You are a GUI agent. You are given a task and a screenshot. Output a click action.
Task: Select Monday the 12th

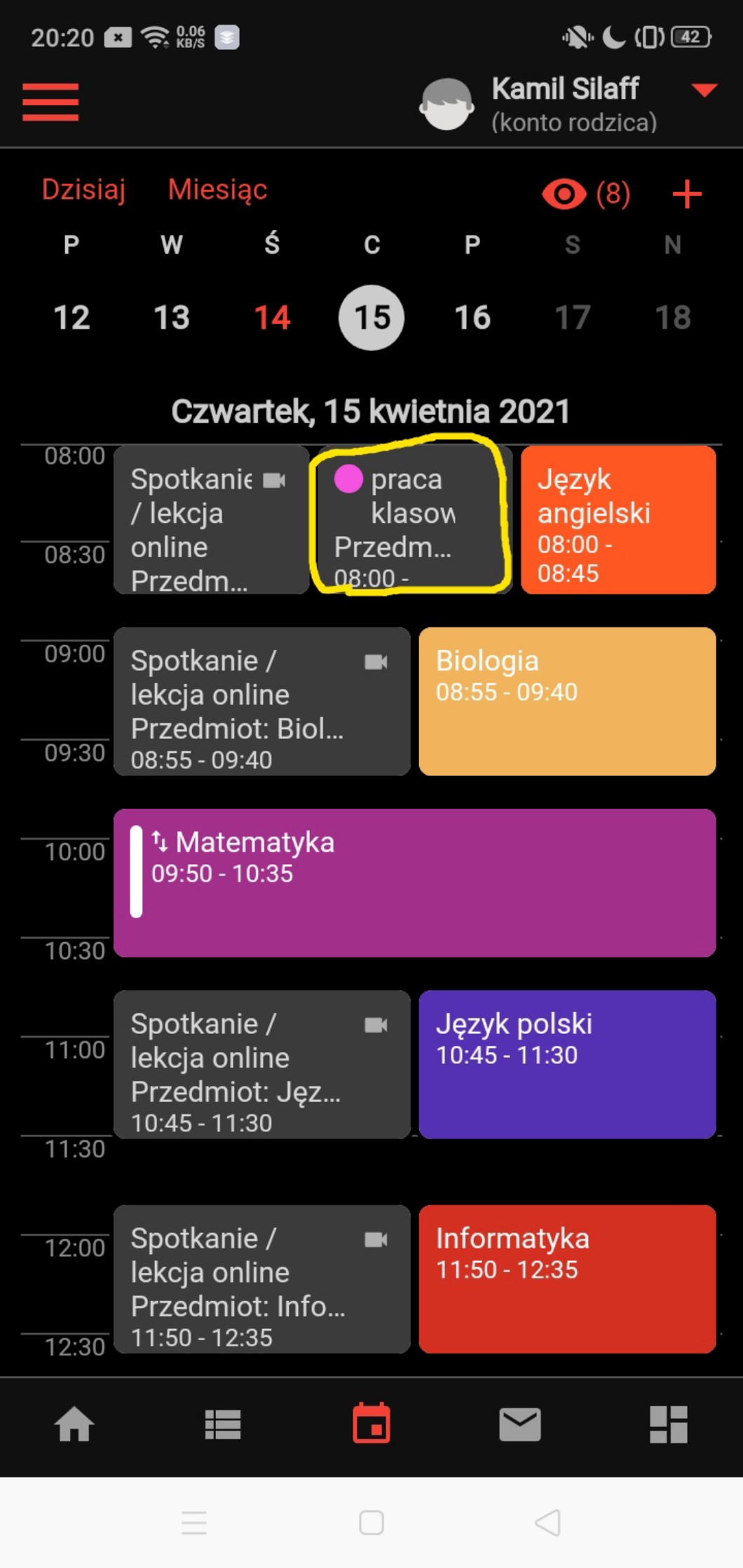click(71, 318)
